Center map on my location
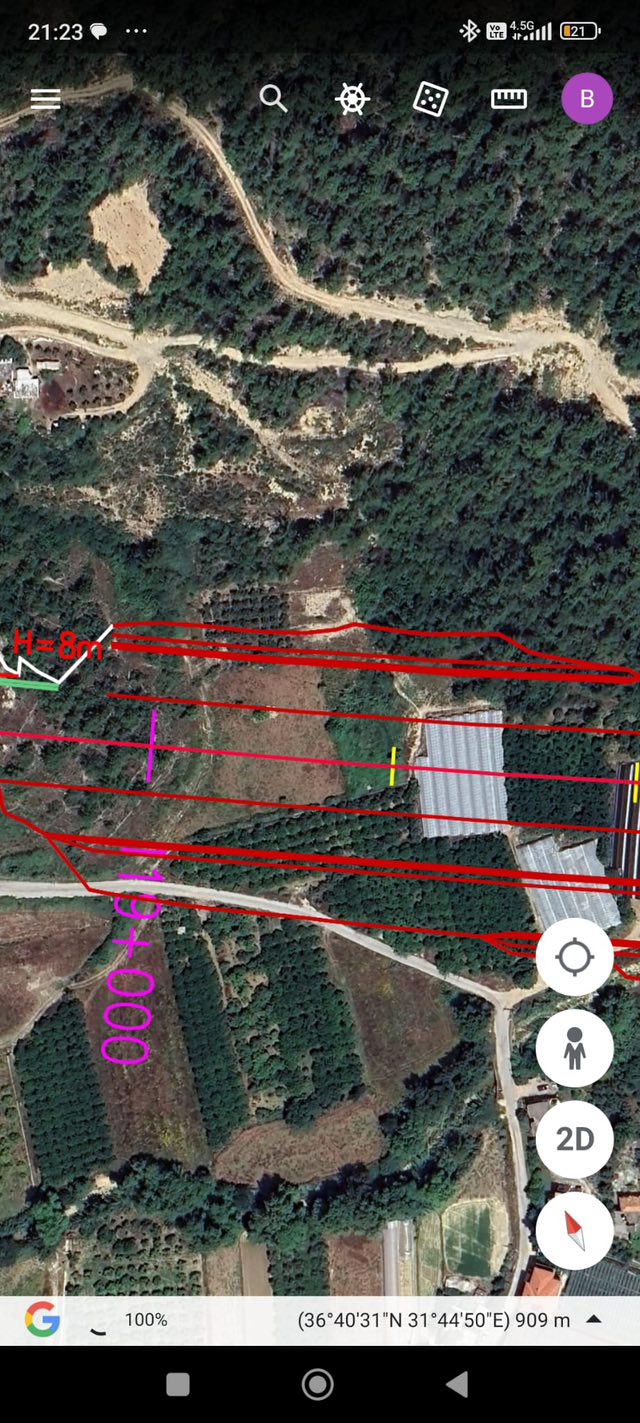This screenshot has height=1423, width=640. click(574, 957)
